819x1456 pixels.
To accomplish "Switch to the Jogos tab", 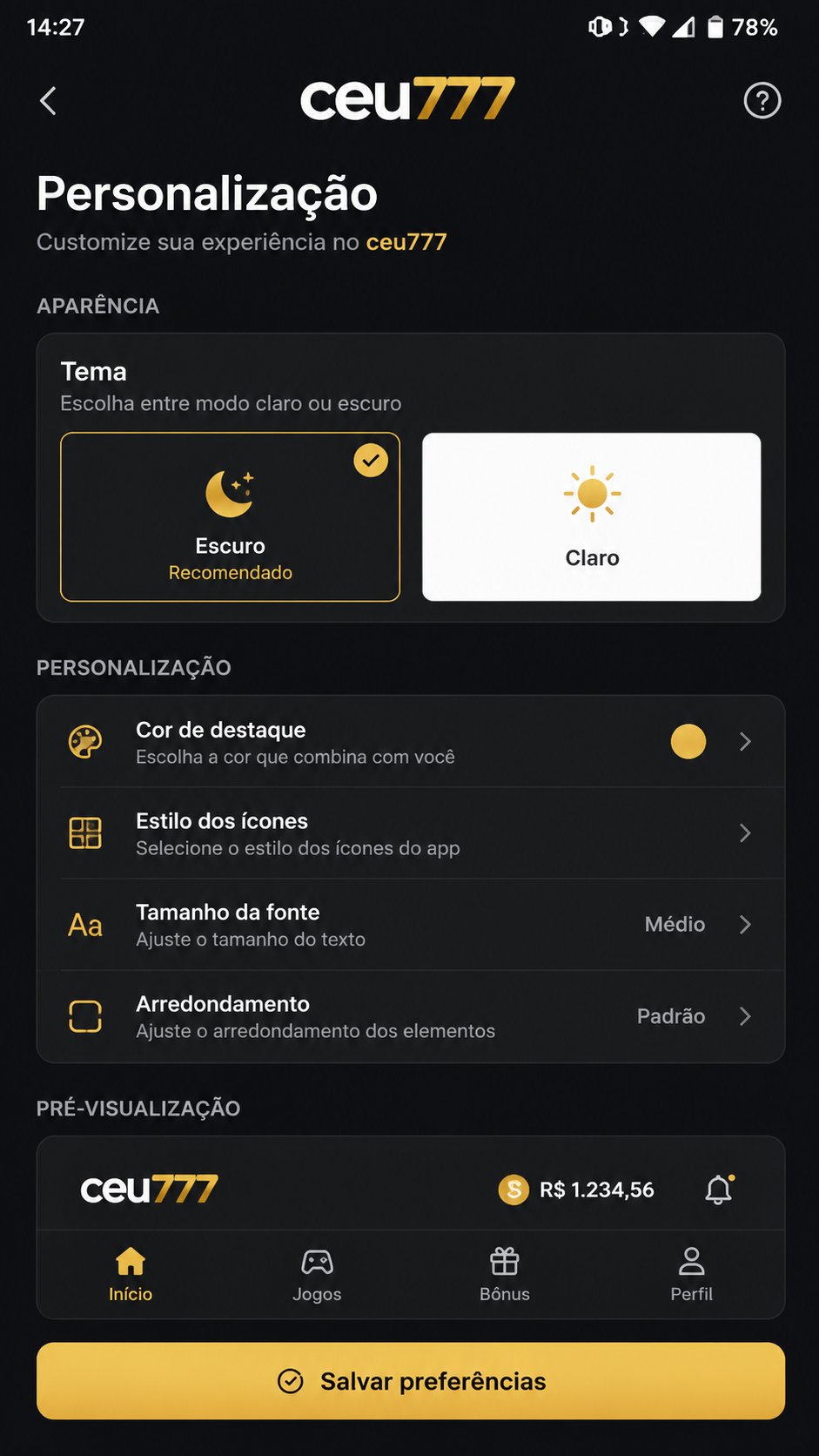I will coord(317,1275).
